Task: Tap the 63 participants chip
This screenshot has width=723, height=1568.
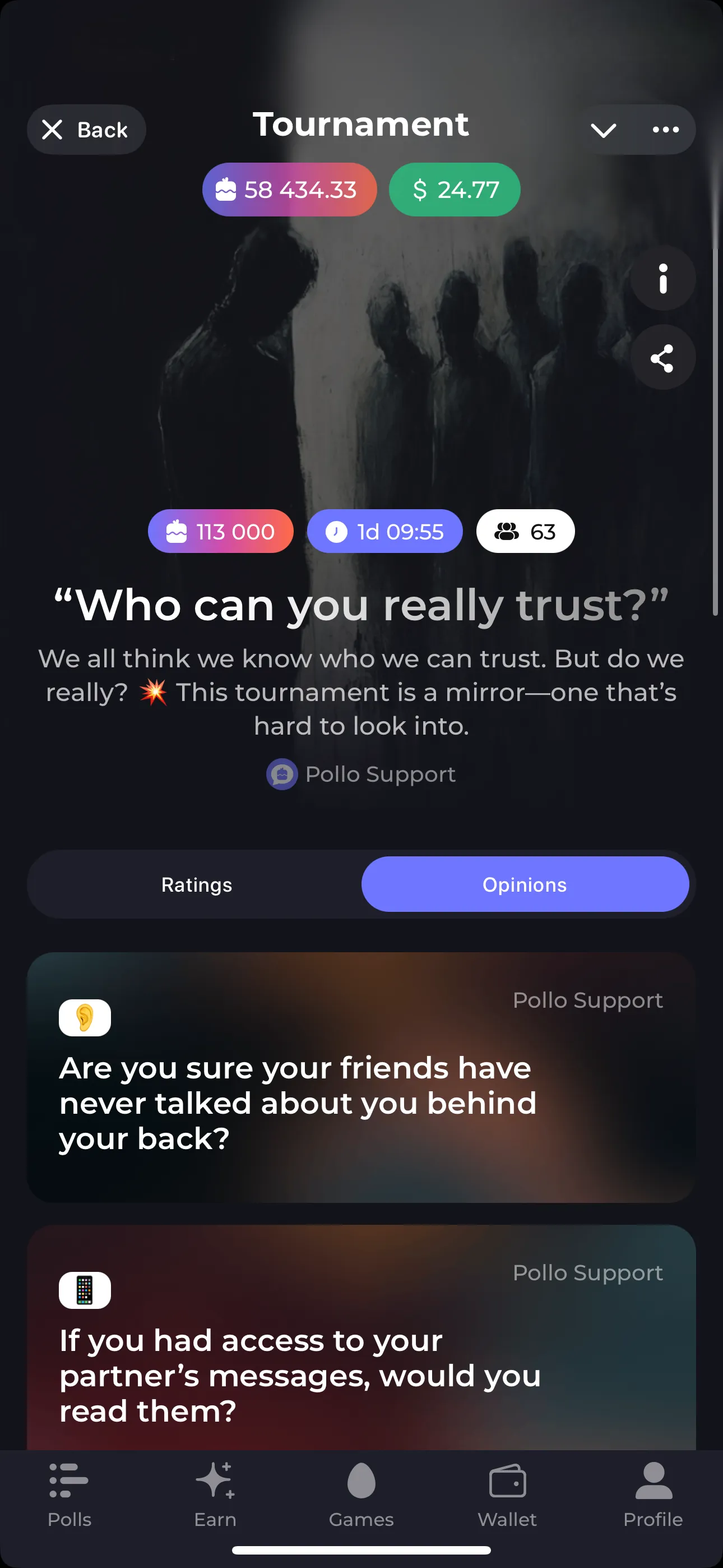Action: tap(525, 532)
